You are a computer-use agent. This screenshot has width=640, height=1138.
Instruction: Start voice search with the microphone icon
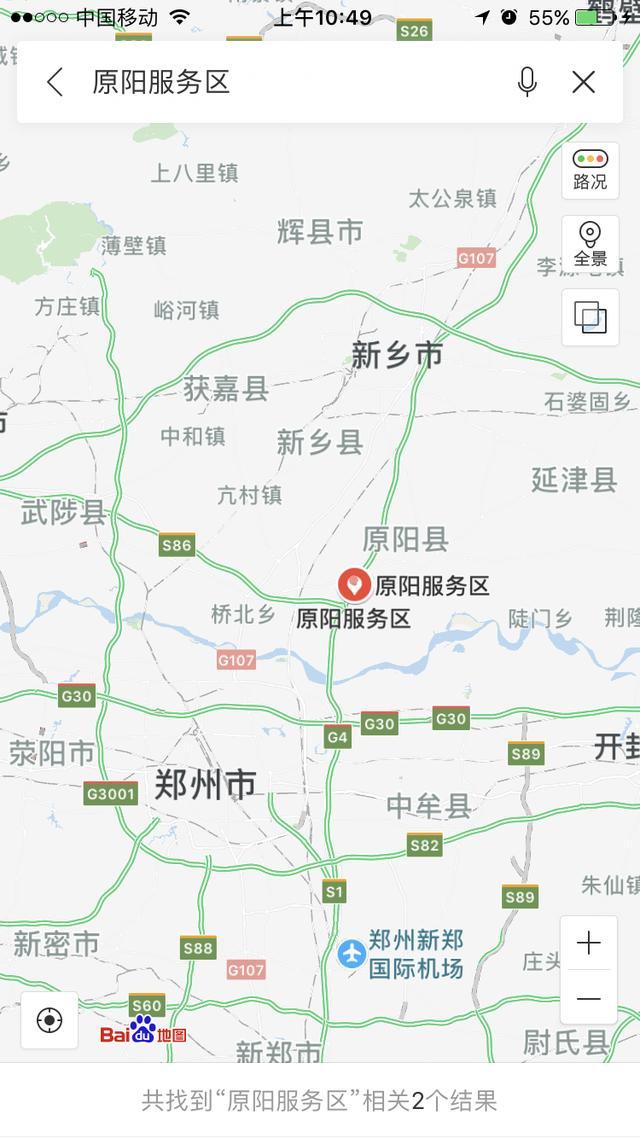(528, 82)
